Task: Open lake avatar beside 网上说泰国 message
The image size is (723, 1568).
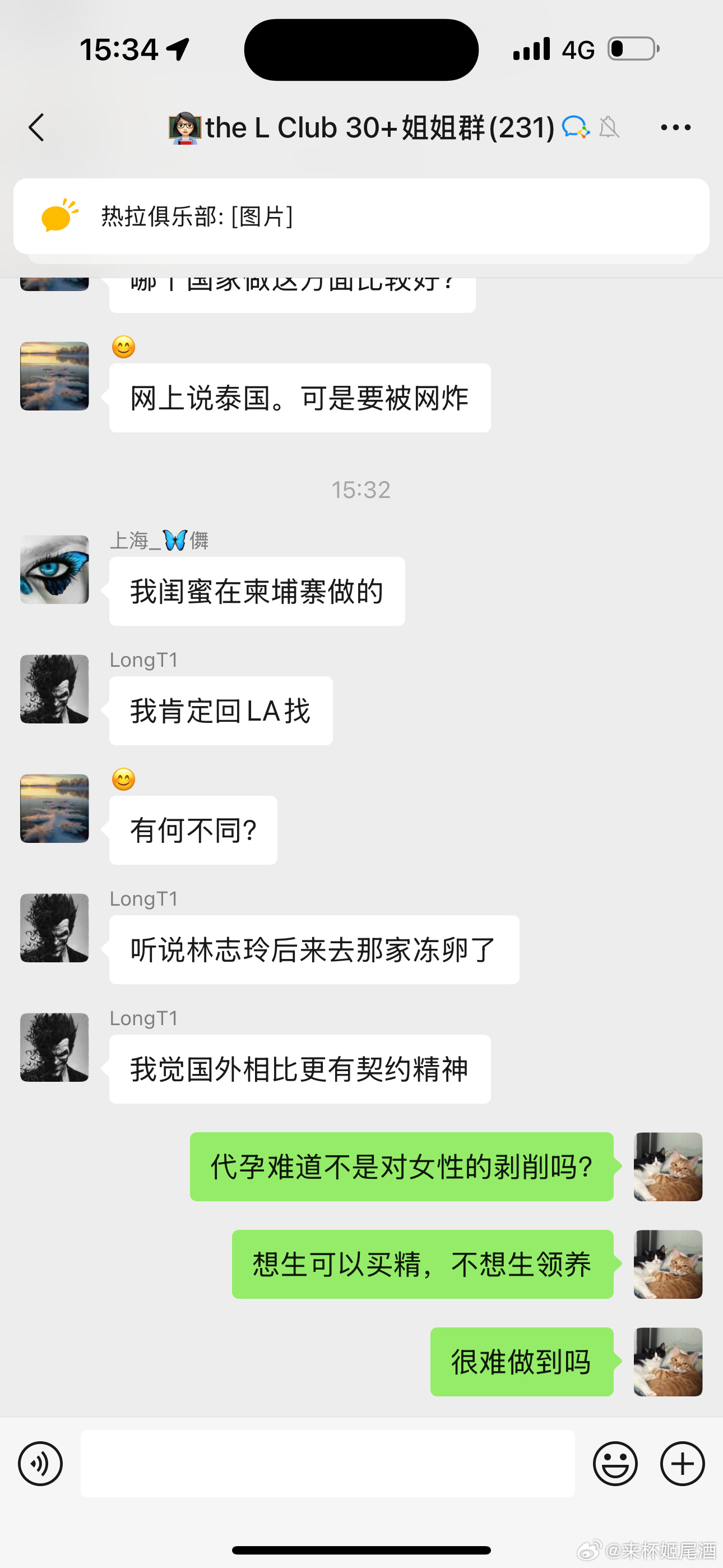Action: (x=55, y=376)
